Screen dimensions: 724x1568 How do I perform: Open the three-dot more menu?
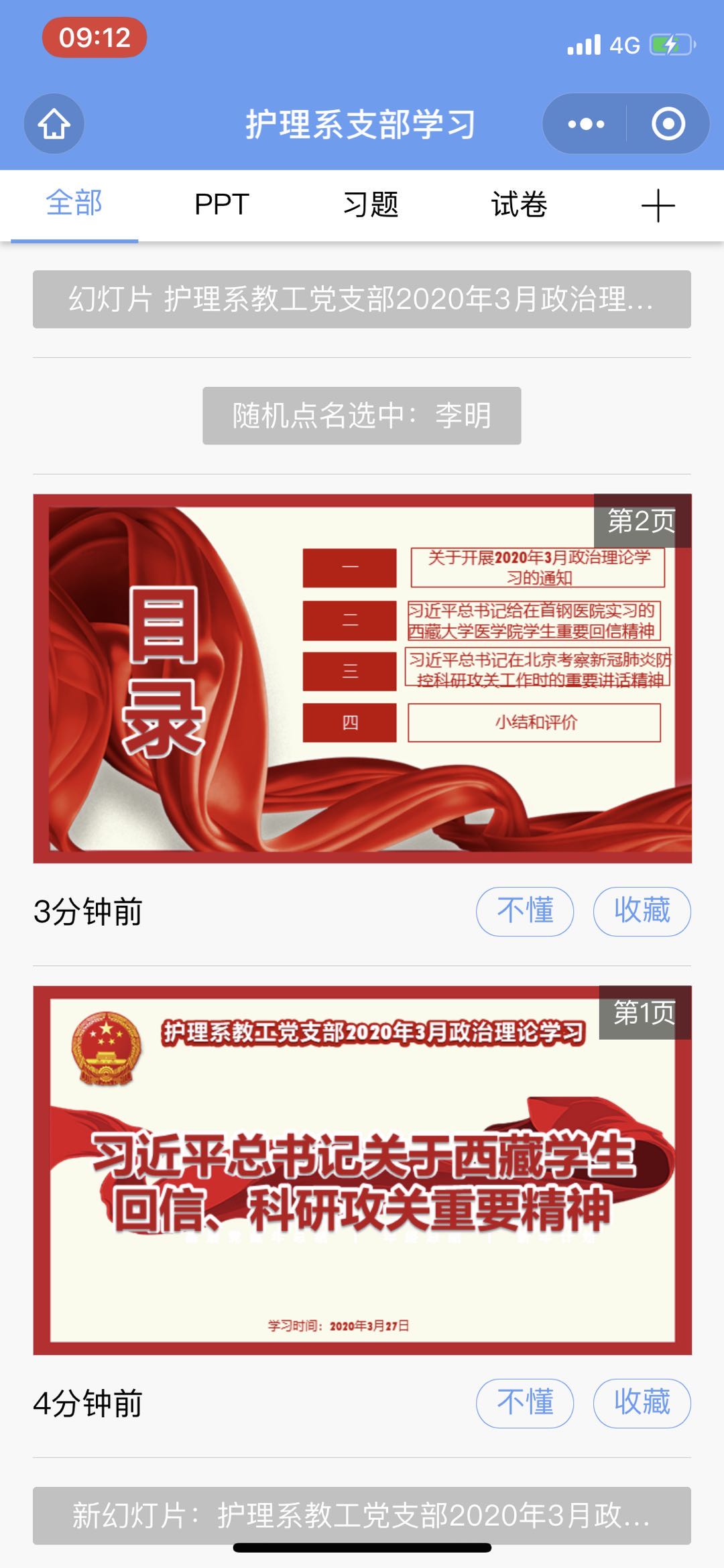point(585,124)
